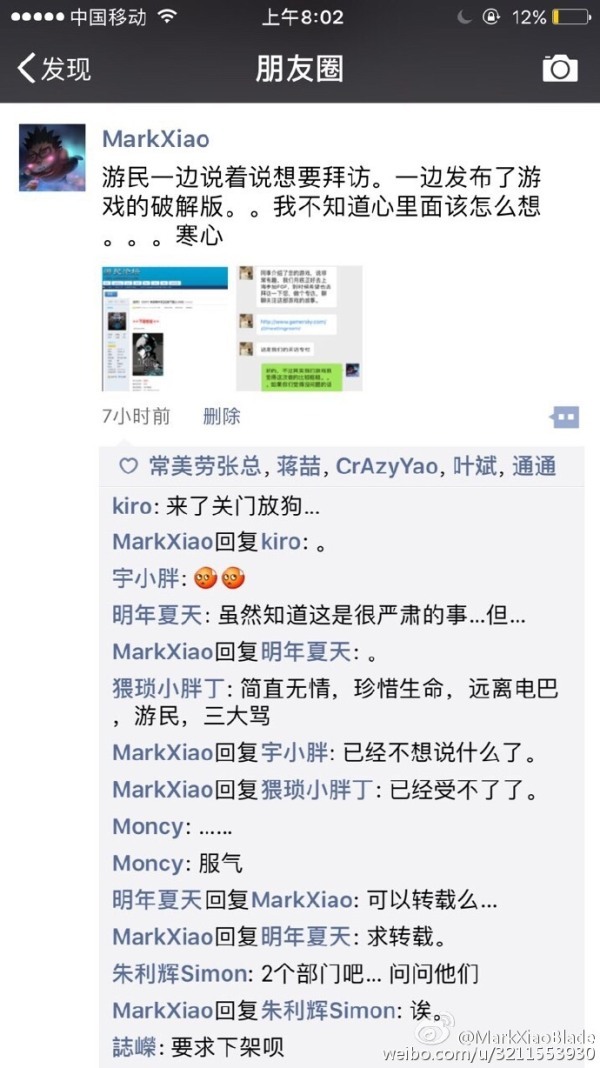The height and width of the screenshot is (1068, 600).
Task: Open liker 常美劳张总's profile
Action: [204, 466]
